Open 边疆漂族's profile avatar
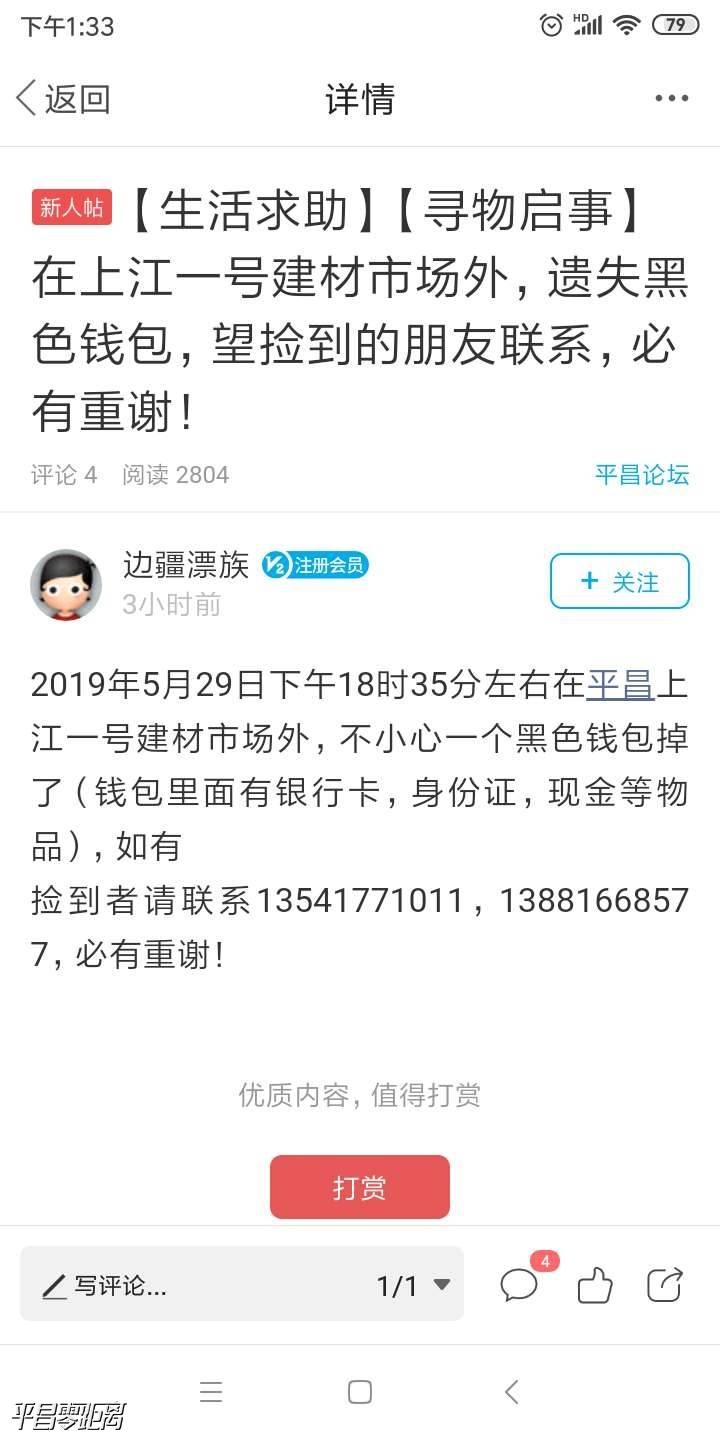The image size is (720, 1440). pos(66,585)
